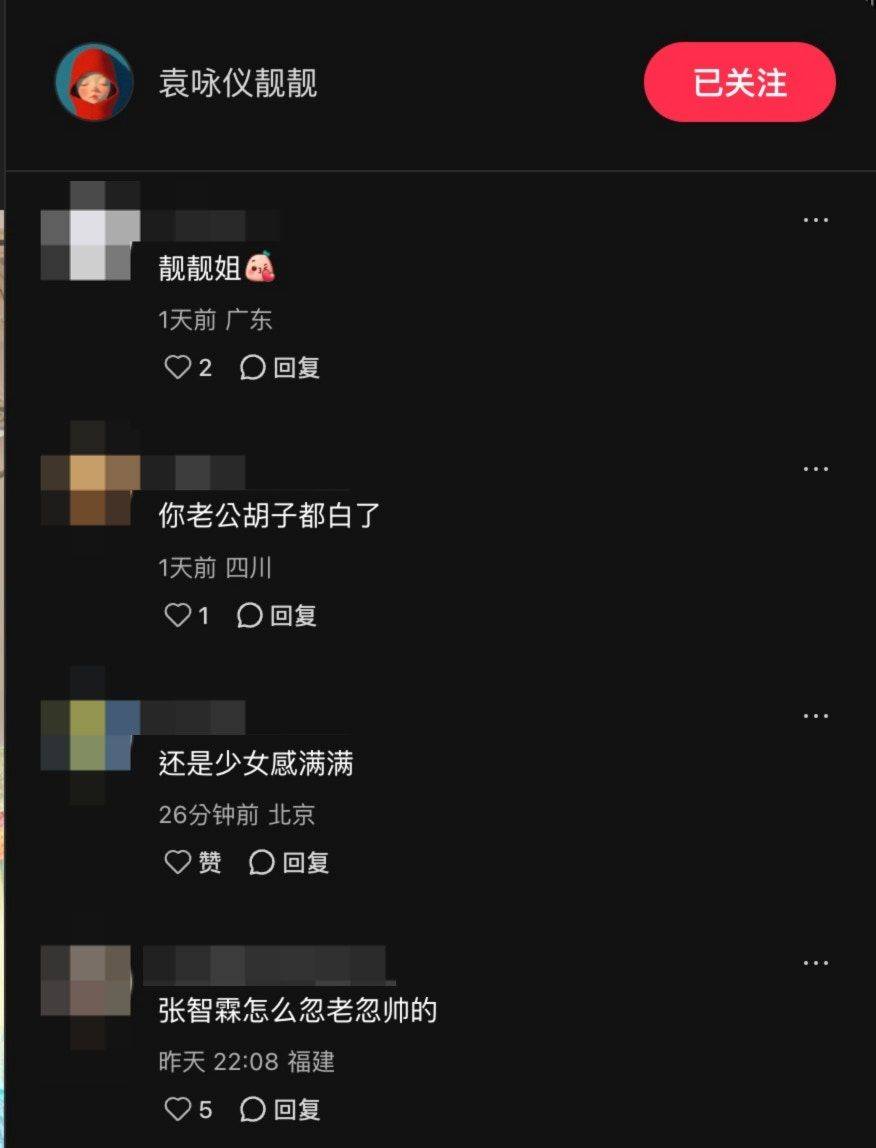Image resolution: width=876 pixels, height=1148 pixels.
Task: Open more options for the 还是少女感满满 comment
Action: (816, 716)
